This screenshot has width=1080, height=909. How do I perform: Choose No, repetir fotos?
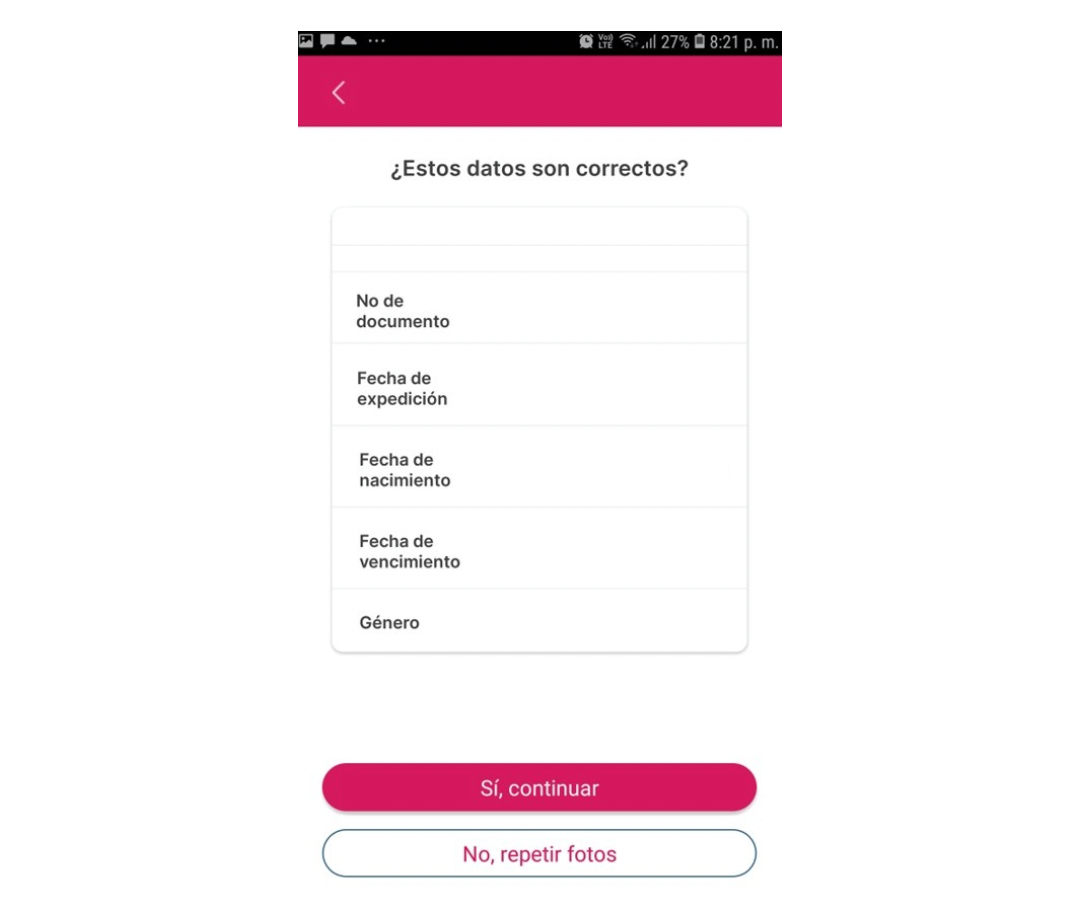[x=539, y=854]
